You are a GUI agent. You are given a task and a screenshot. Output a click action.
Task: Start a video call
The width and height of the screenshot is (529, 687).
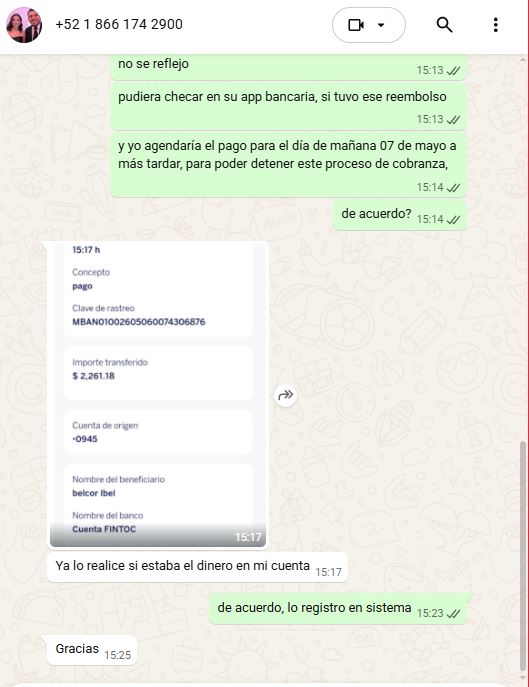click(369, 25)
